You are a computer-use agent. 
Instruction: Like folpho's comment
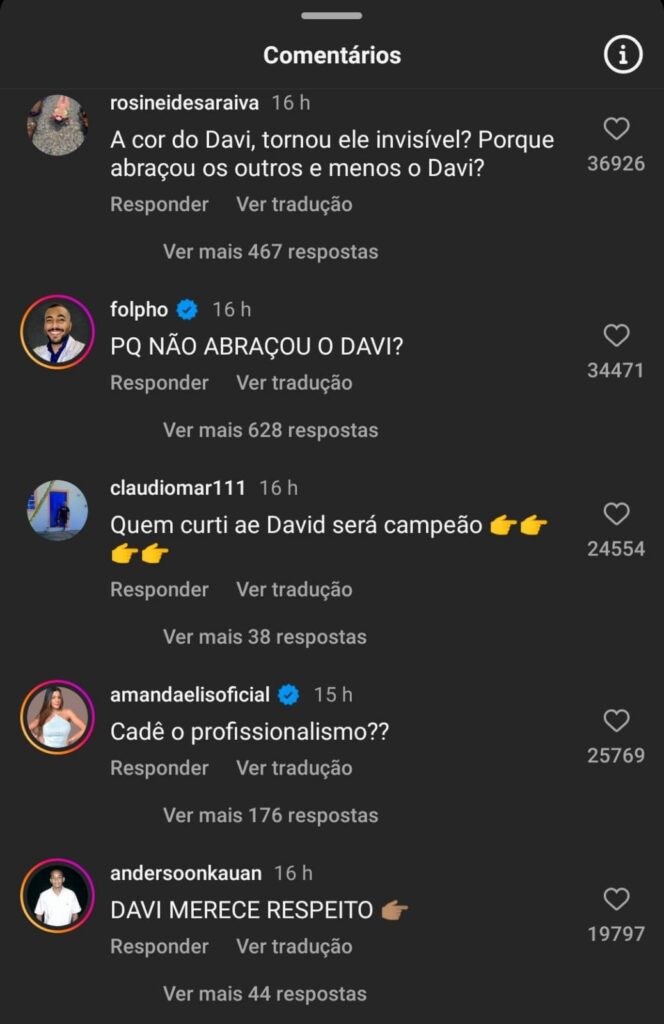(616, 336)
